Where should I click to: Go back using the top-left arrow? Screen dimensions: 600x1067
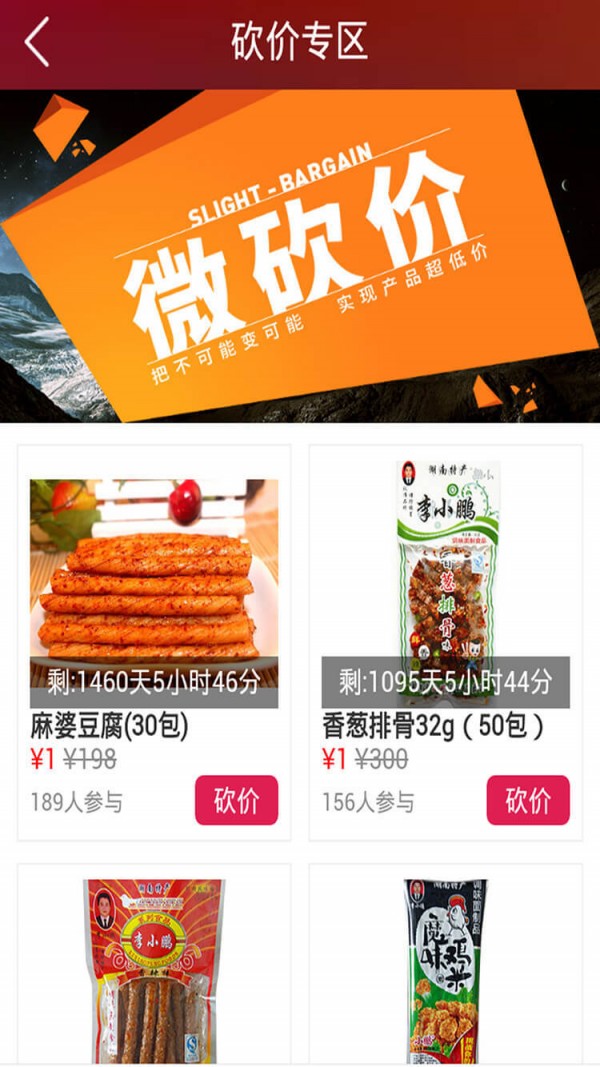click(37, 43)
